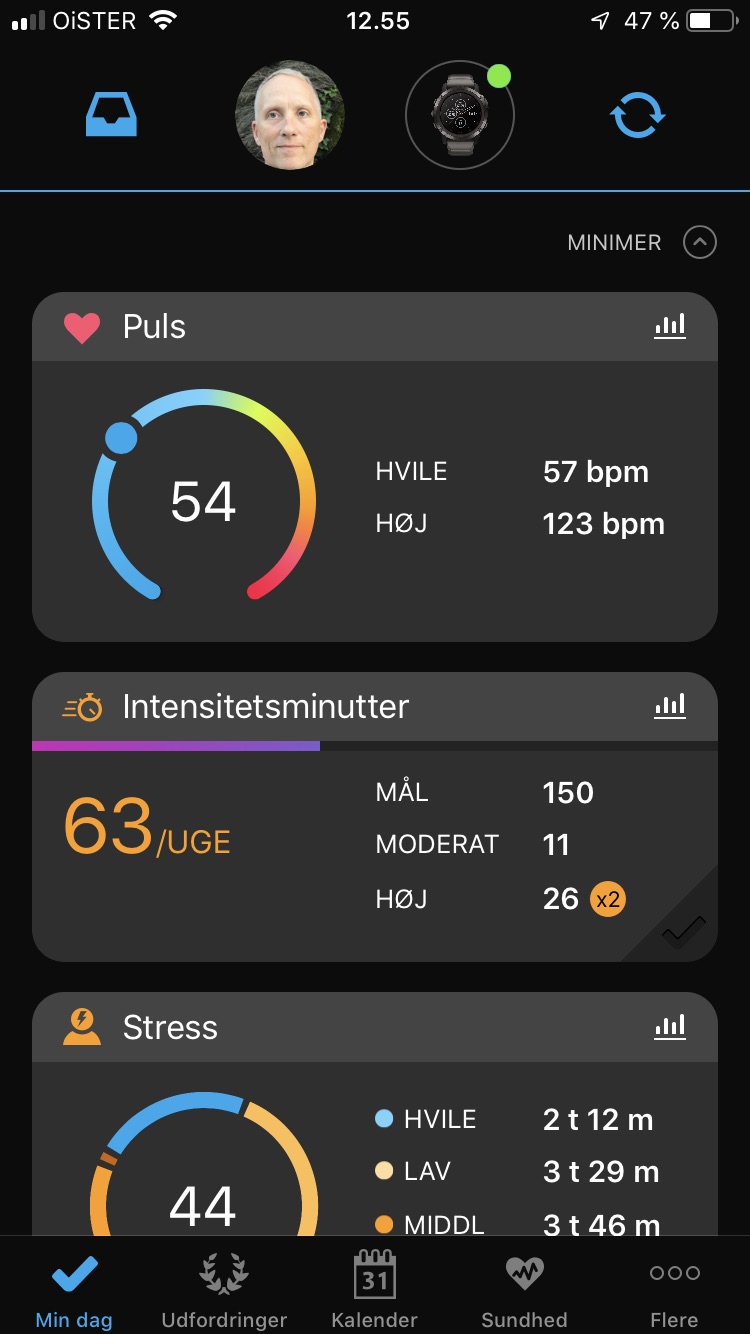Tap the sync refresh icon
Screen dimensions: 750x1334
coord(637,116)
